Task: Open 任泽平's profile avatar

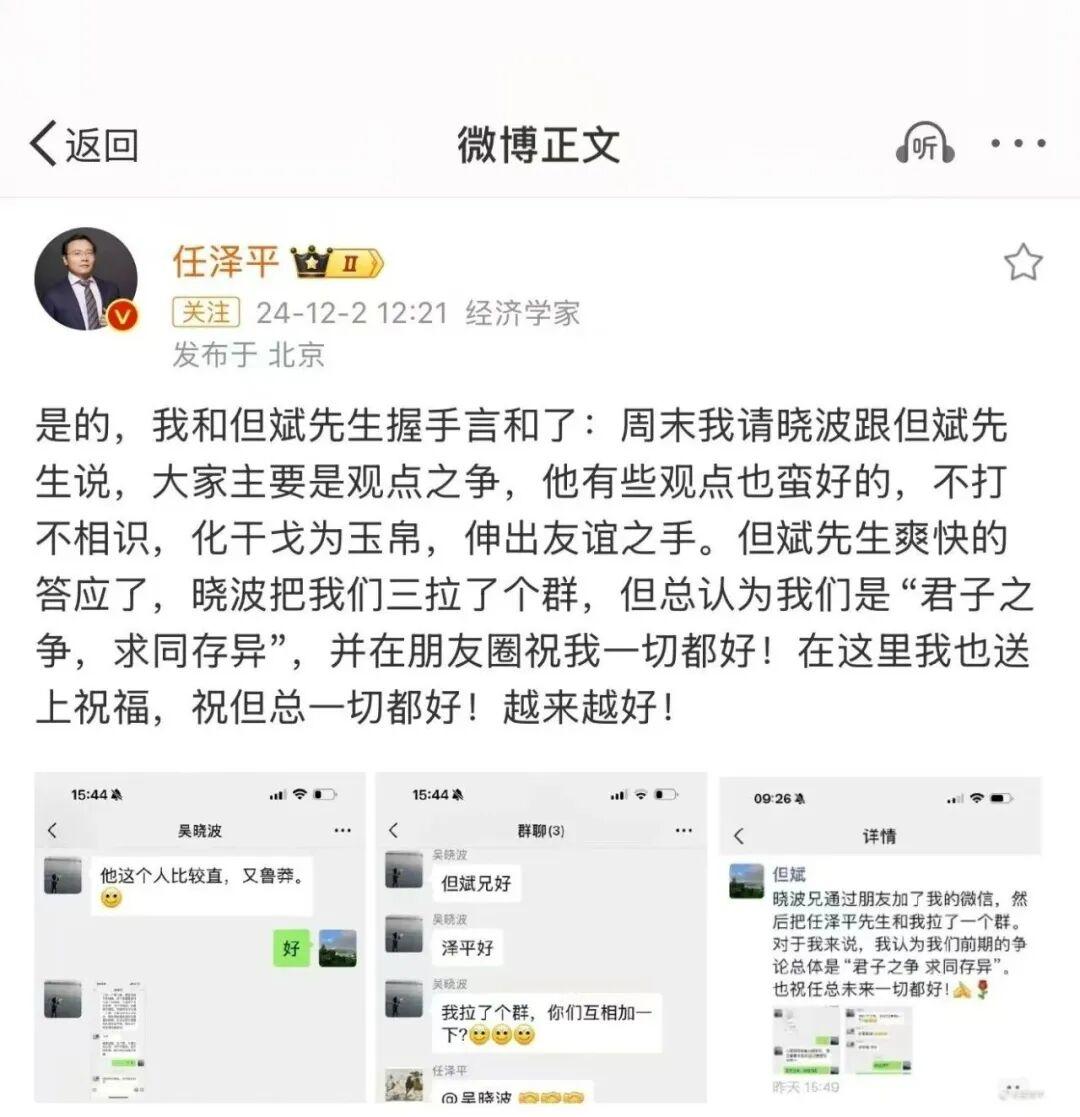Action: [x=85, y=279]
